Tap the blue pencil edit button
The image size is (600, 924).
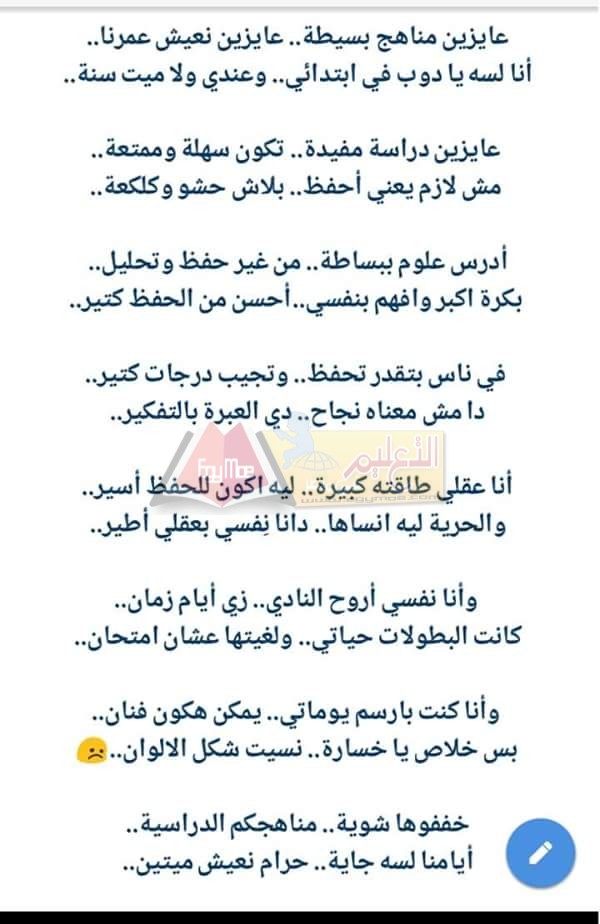(541, 852)
